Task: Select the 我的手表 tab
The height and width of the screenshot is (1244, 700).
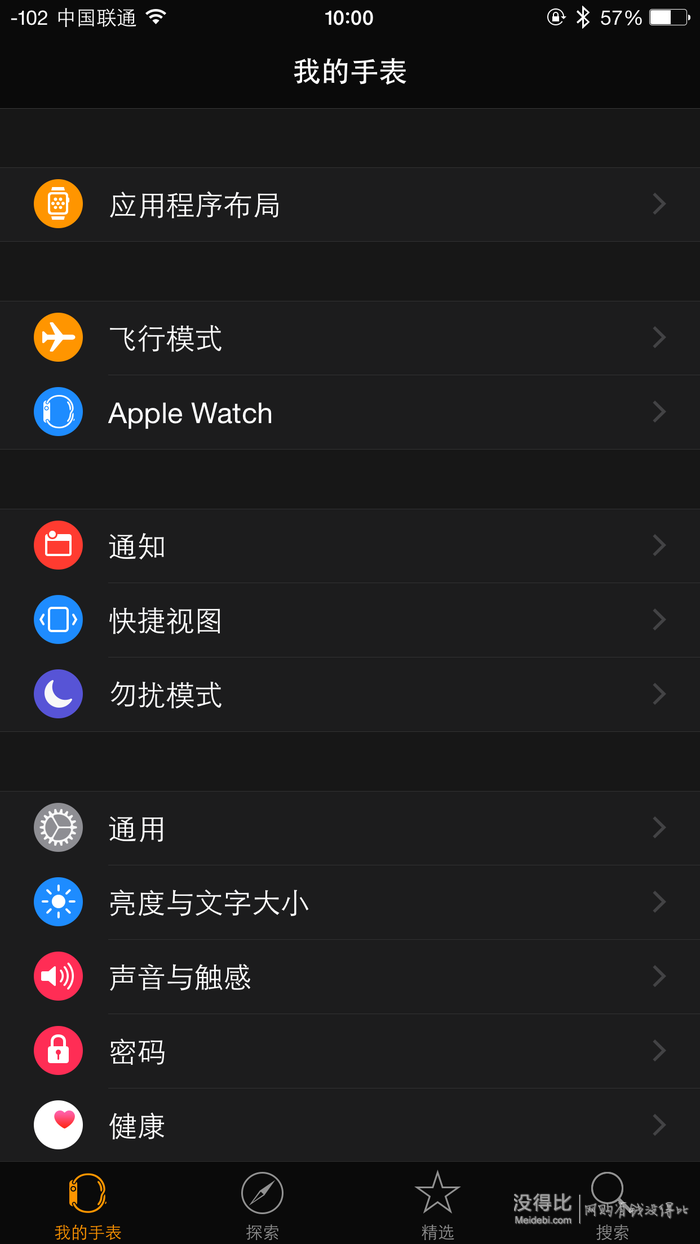Action: pos(87,1205)
